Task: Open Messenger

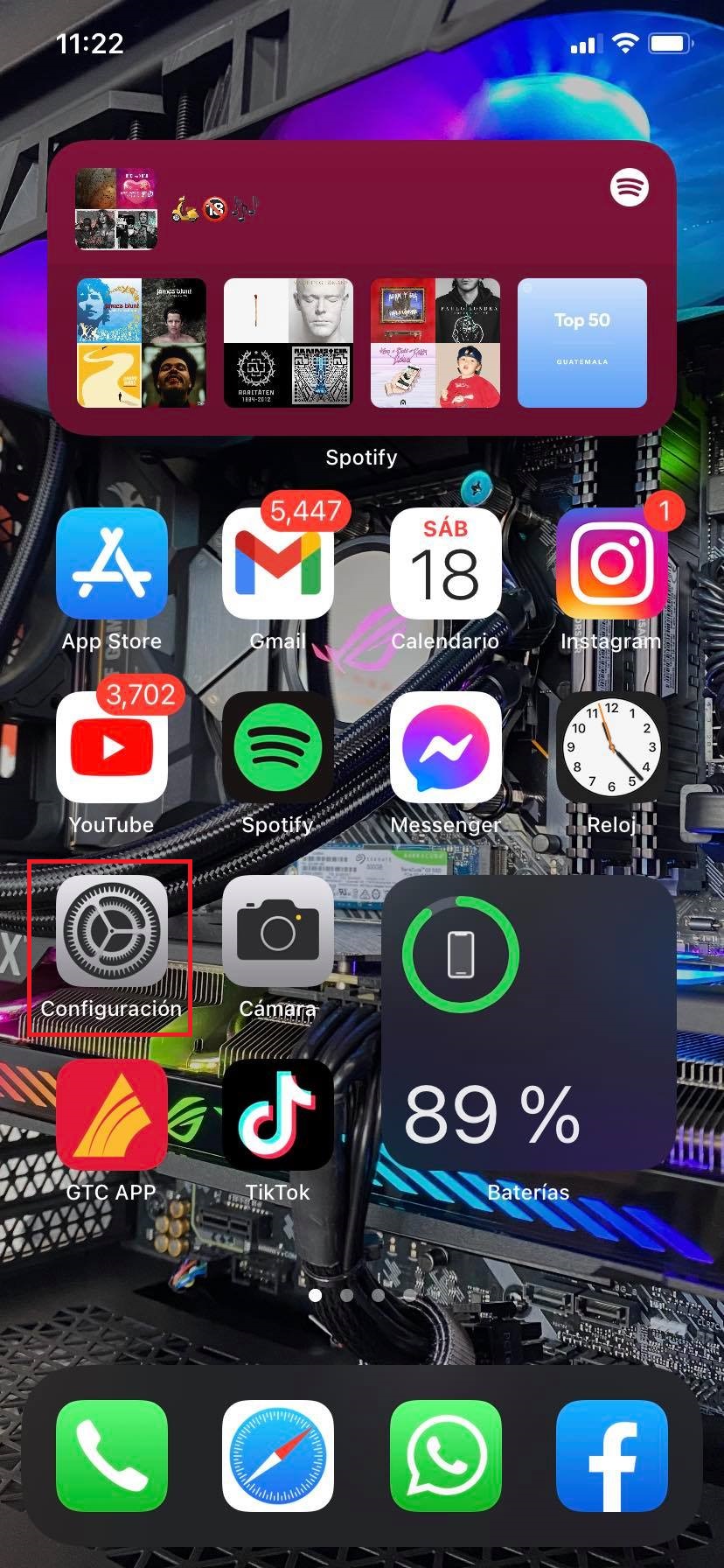Action: click(x=445, y=748)
